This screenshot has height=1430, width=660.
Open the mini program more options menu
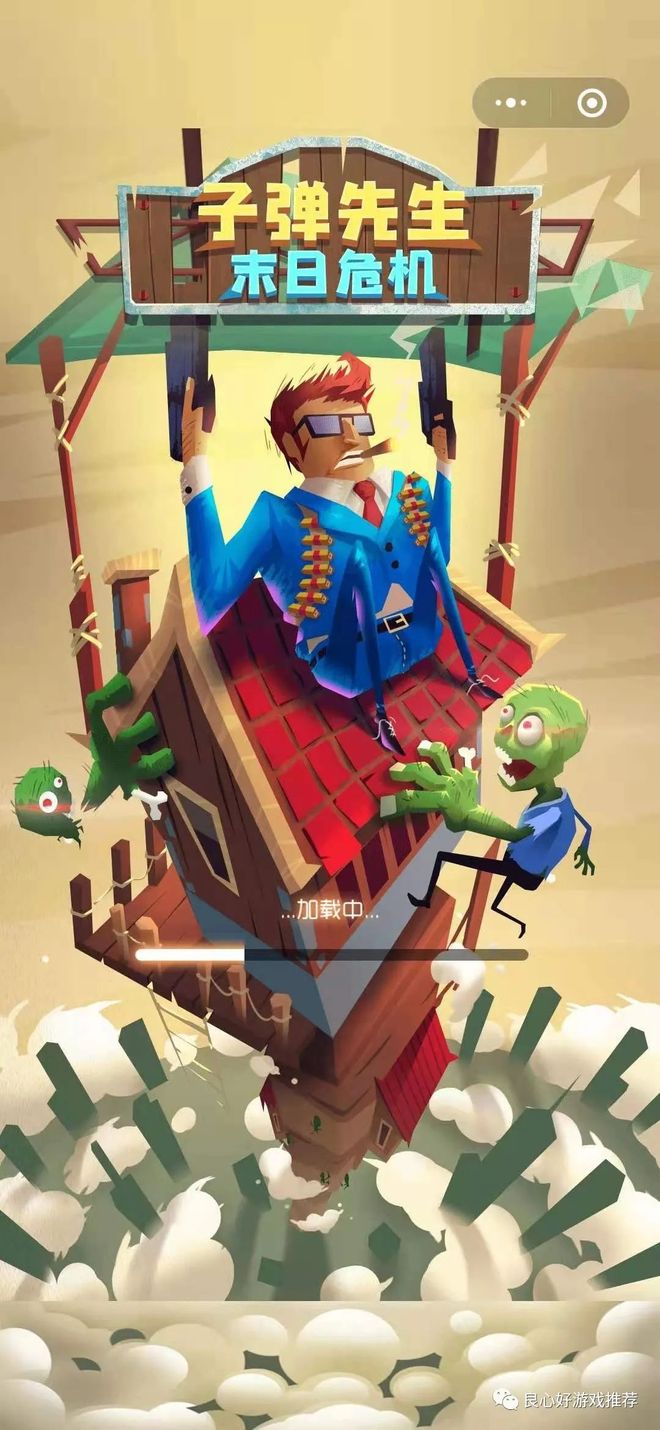point(511,103)
